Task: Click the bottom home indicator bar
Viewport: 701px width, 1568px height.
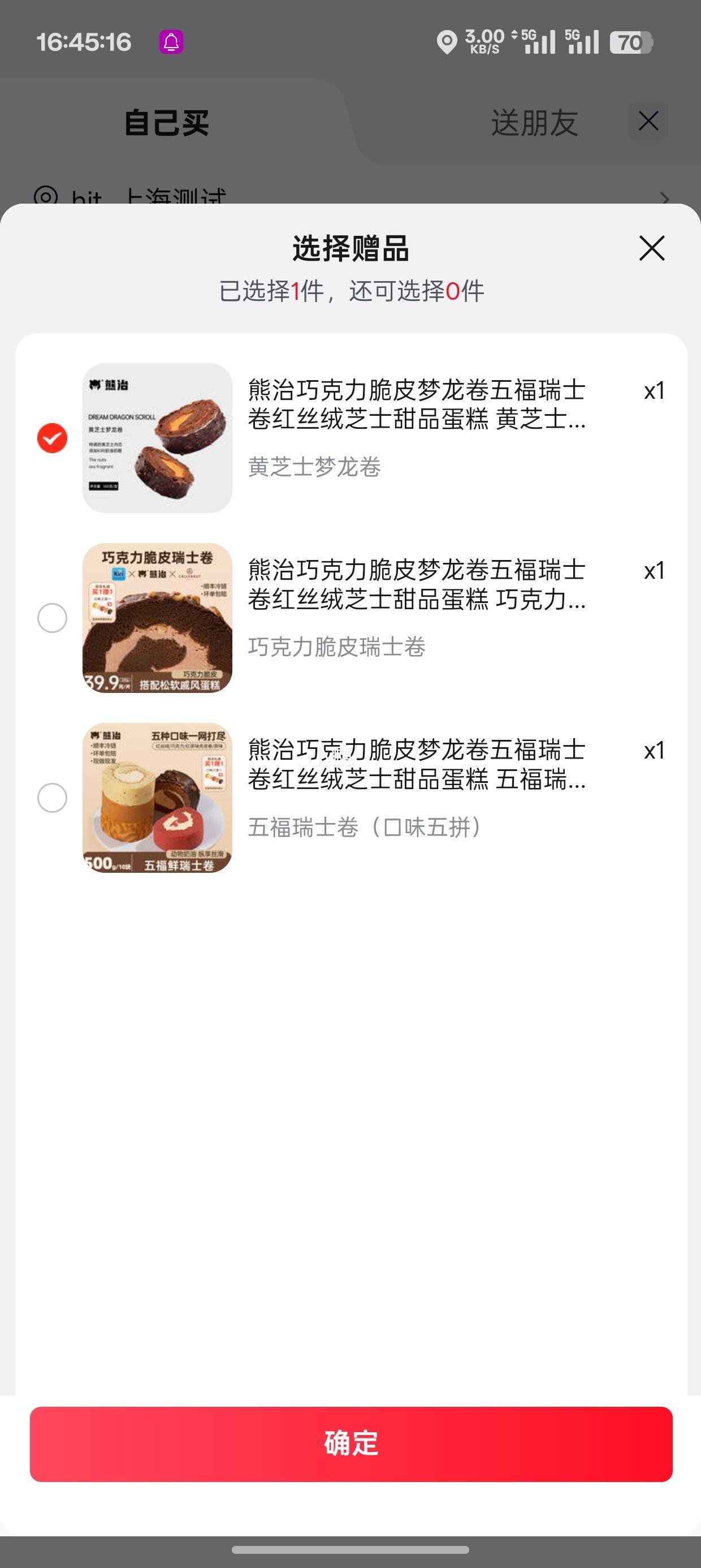Action: (350, 1549)
